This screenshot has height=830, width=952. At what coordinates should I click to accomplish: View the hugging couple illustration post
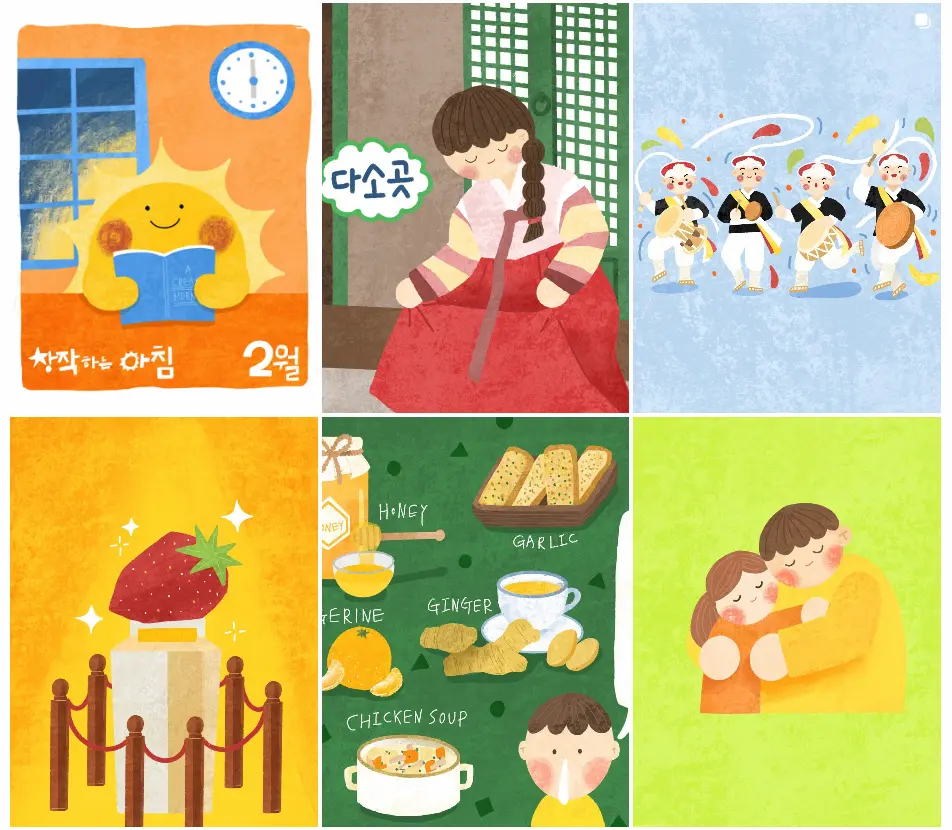(786, 622)
